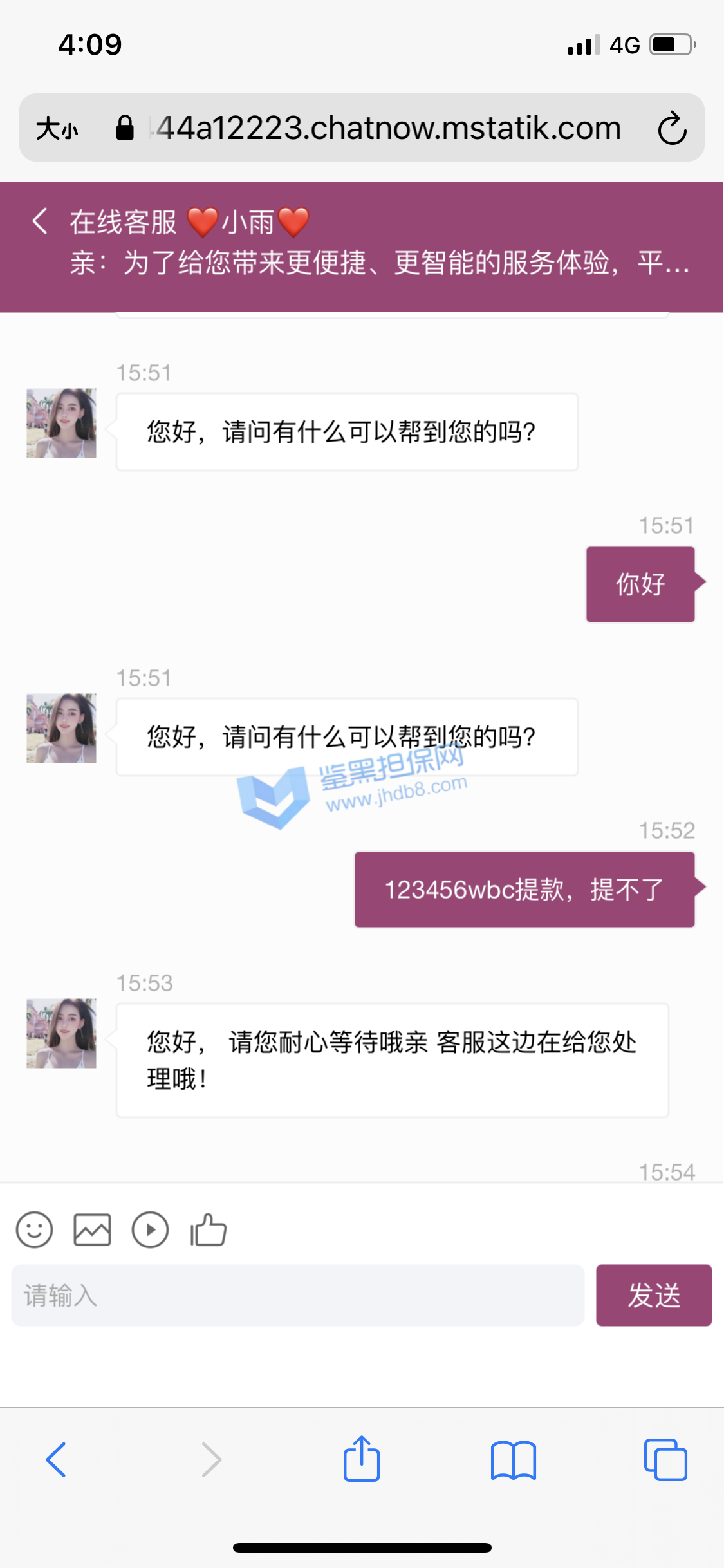Open the Safari share sheet

[362, 1459]
